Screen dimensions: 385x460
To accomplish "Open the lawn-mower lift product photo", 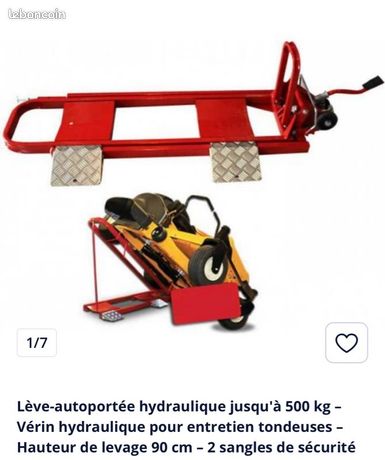I will [x=192, y=187].
